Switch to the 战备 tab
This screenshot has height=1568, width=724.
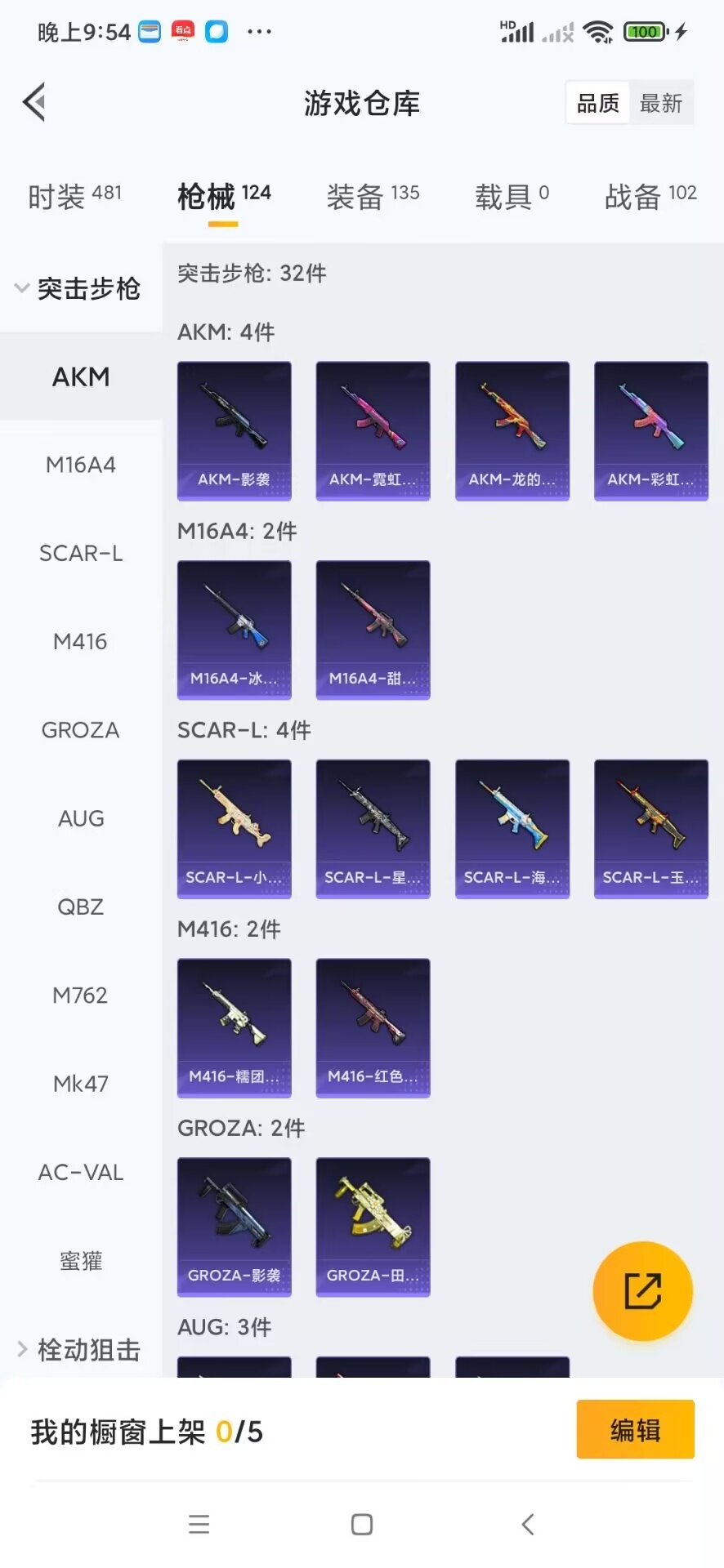click(650, 196)
